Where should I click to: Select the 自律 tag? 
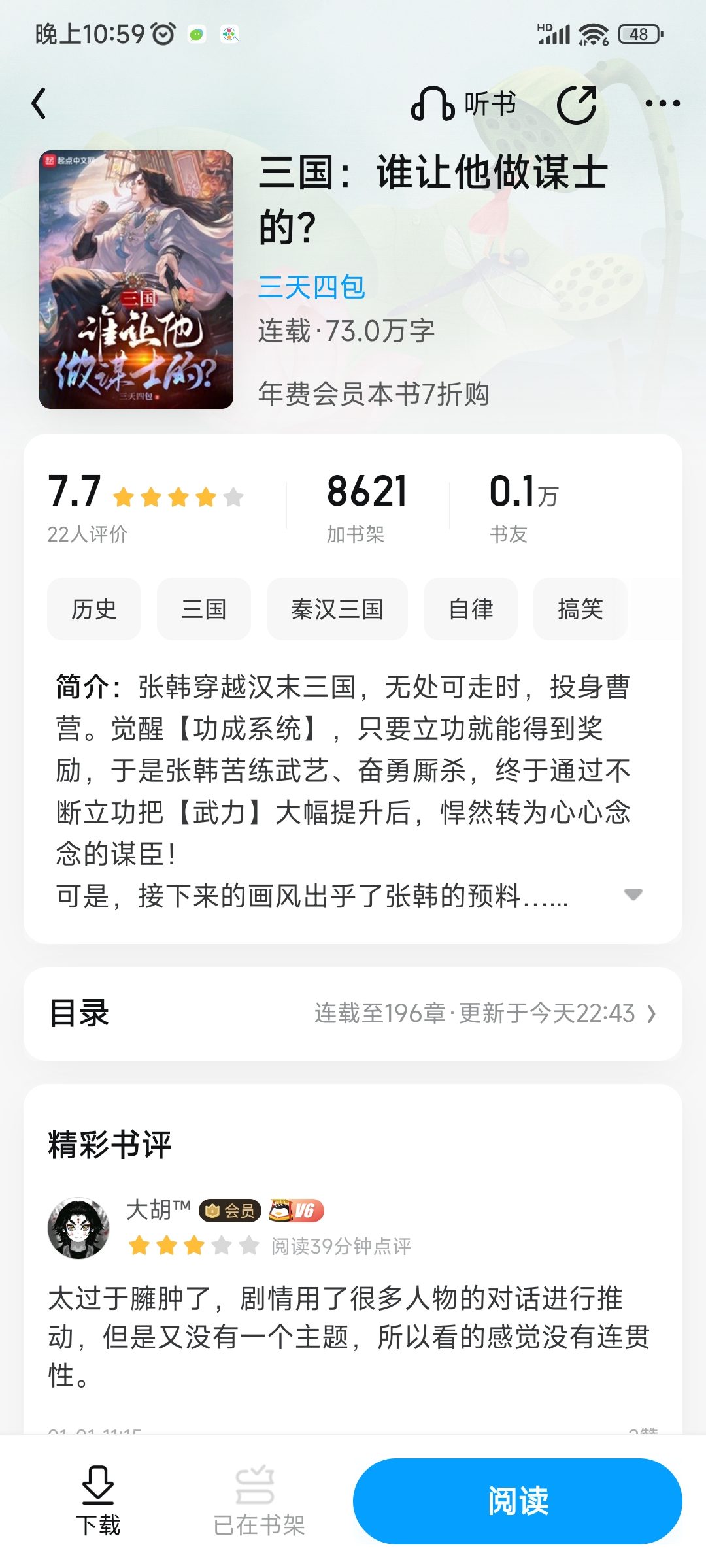click(471, 609)
